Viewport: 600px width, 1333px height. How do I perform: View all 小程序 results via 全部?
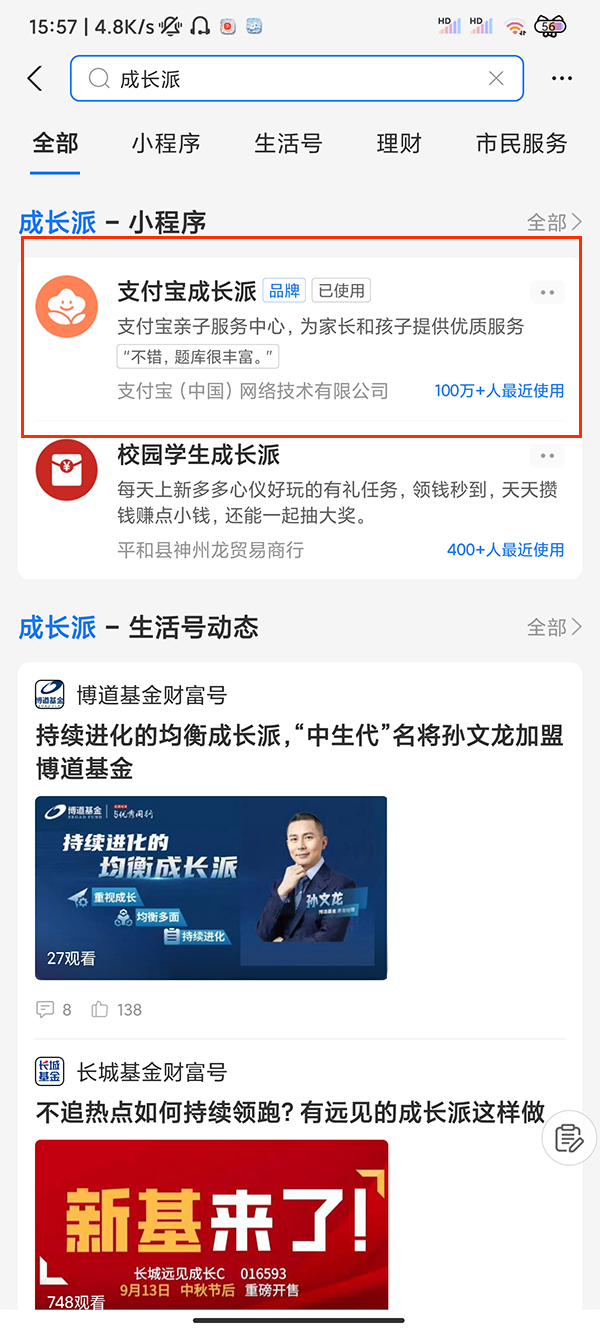click(x=553, y=222)
